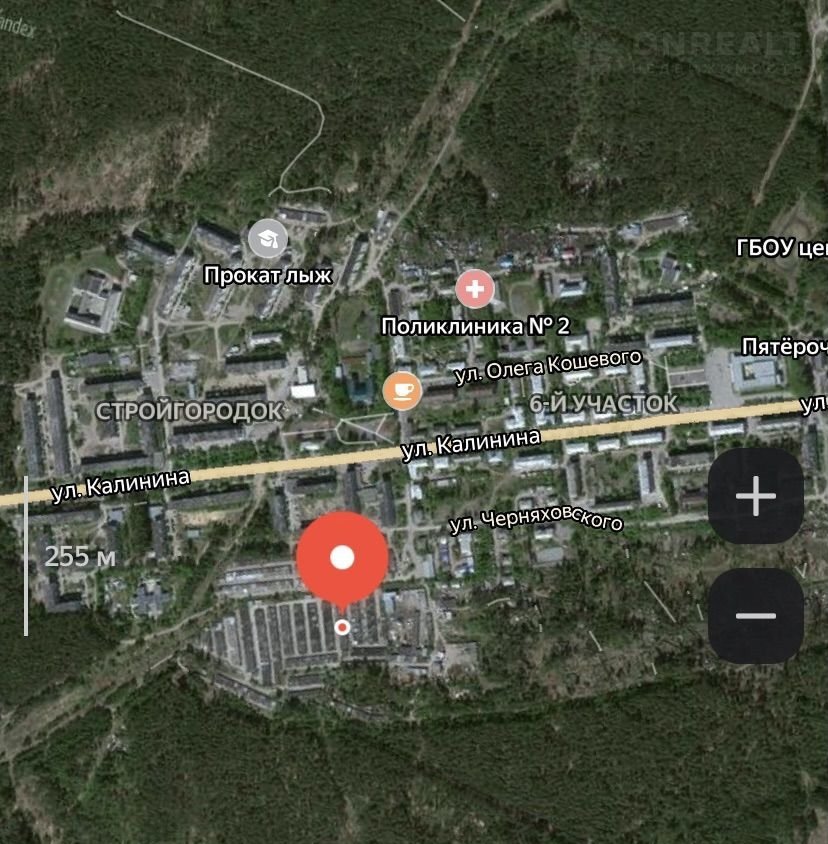Tap the red location pin
828x844 pixels.
coord(342,558)
